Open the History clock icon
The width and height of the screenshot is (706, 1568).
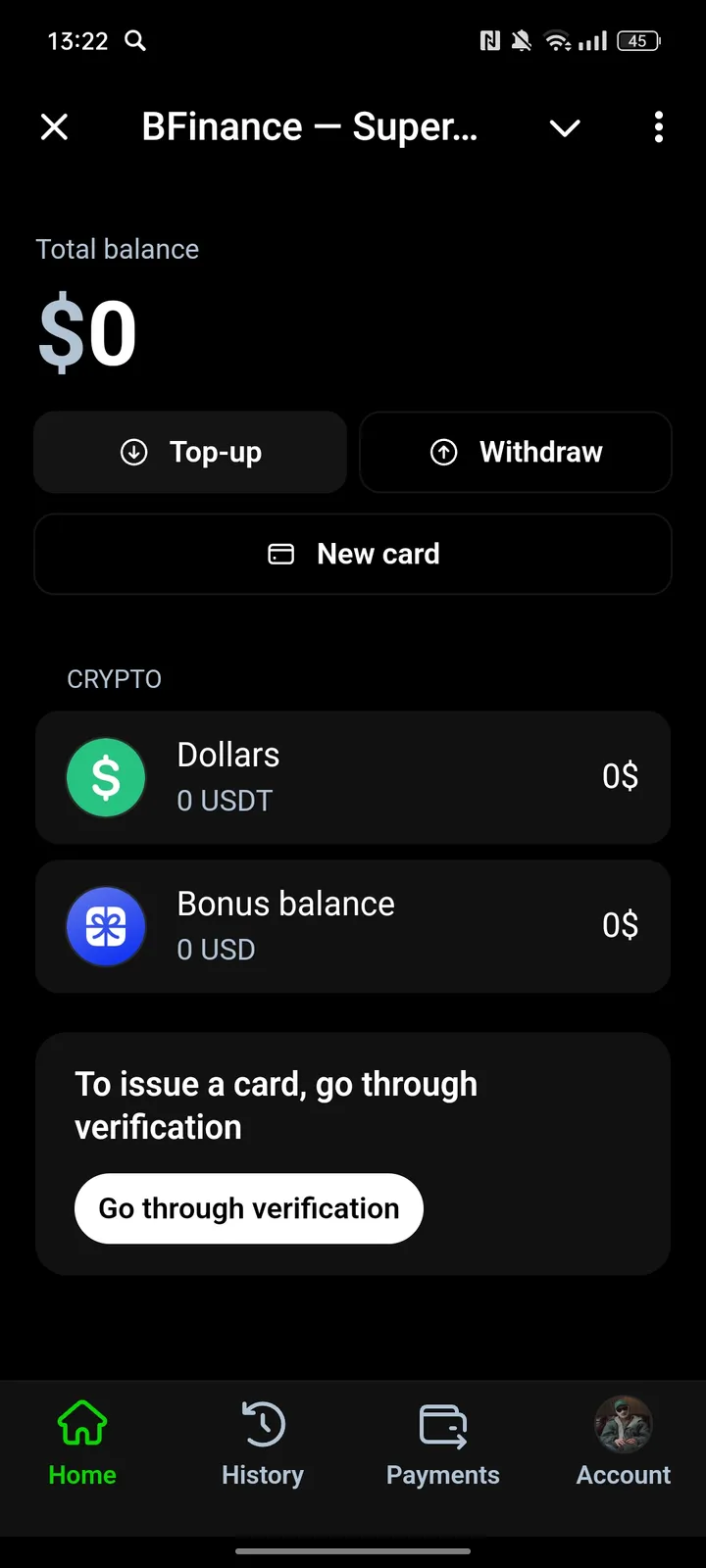[x=262, y=1424]
